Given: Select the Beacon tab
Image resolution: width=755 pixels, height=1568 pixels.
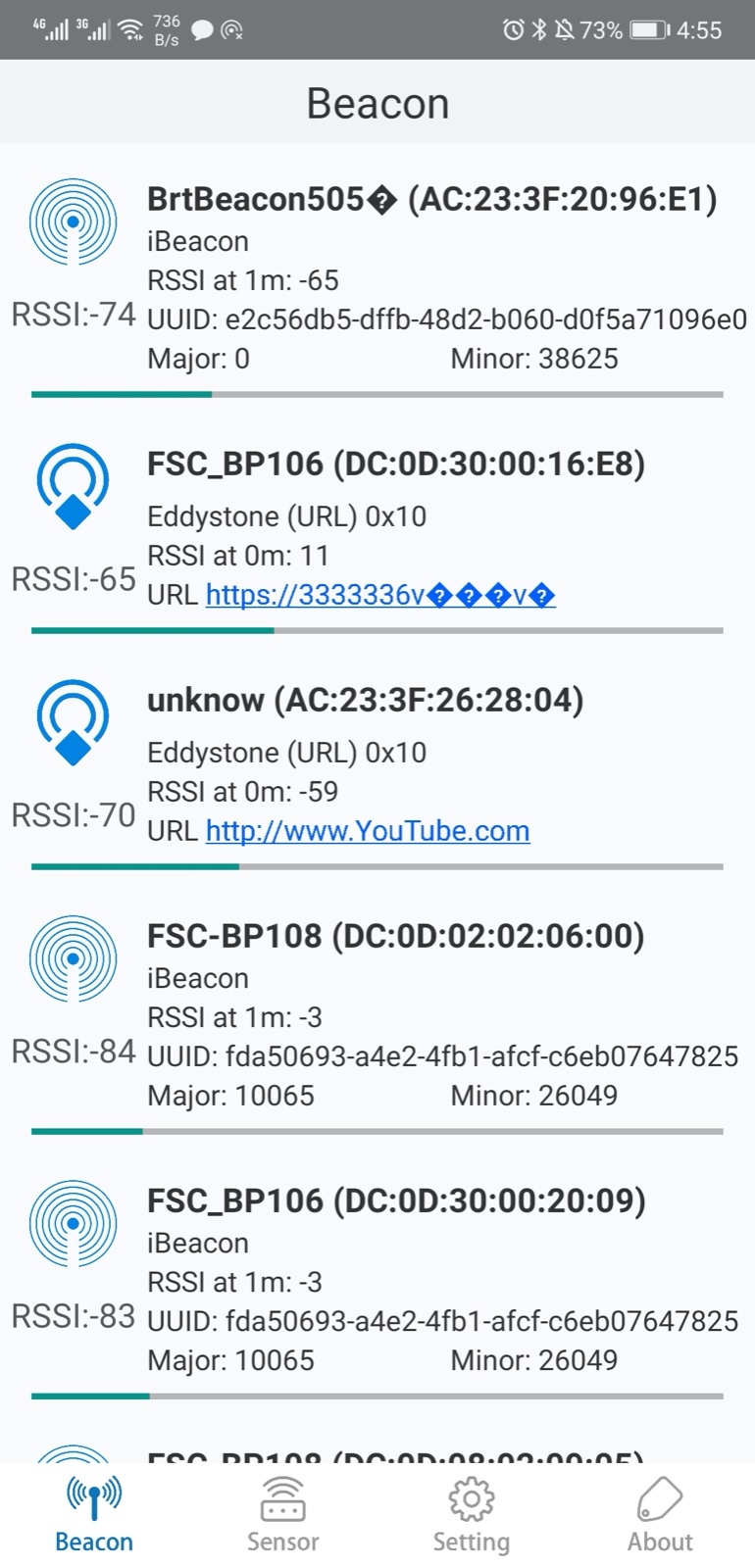Looking at the screenshot, I should (94, 1515).
